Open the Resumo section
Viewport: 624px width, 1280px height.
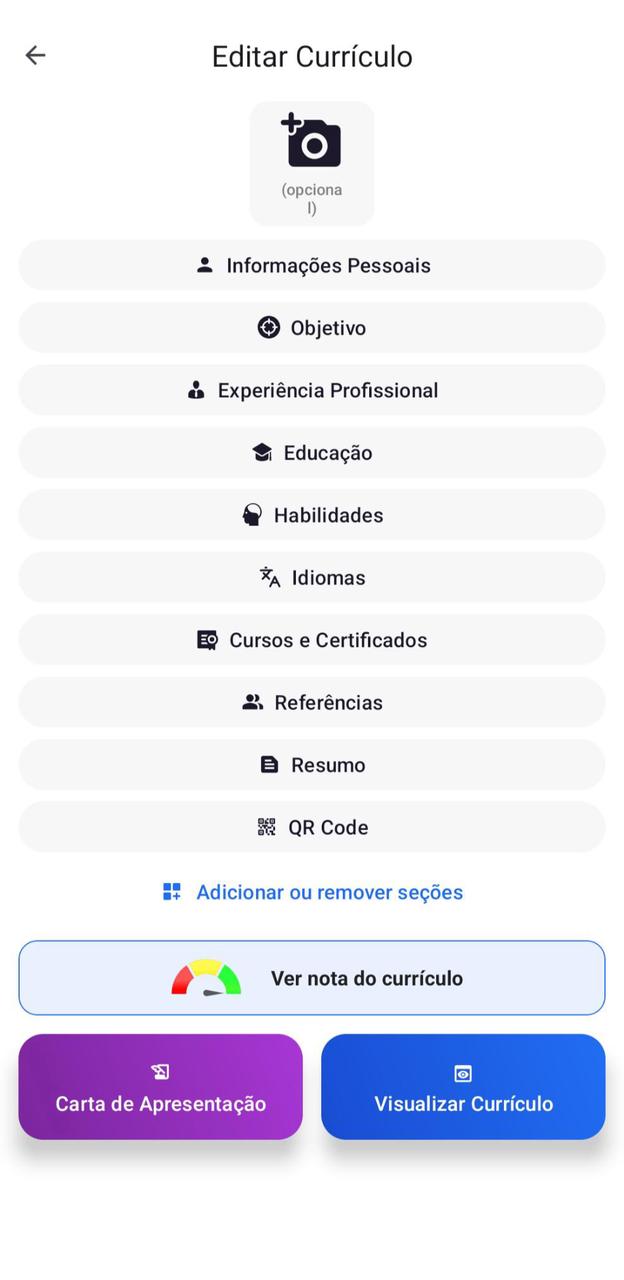[312, 765]
